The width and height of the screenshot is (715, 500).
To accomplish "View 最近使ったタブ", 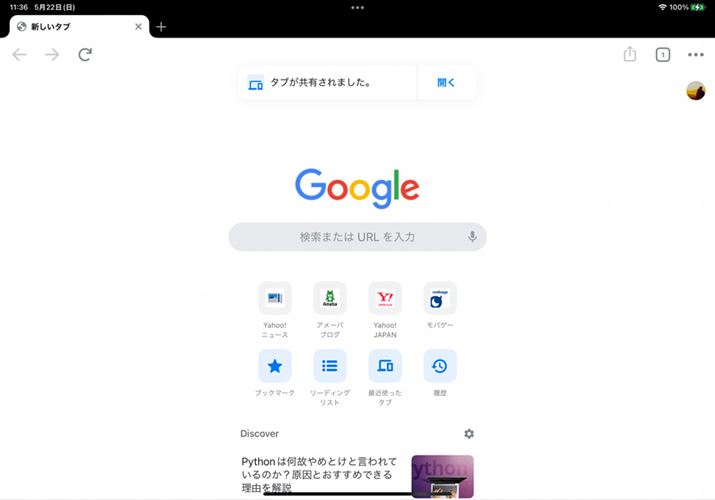I will coord(385,366).
